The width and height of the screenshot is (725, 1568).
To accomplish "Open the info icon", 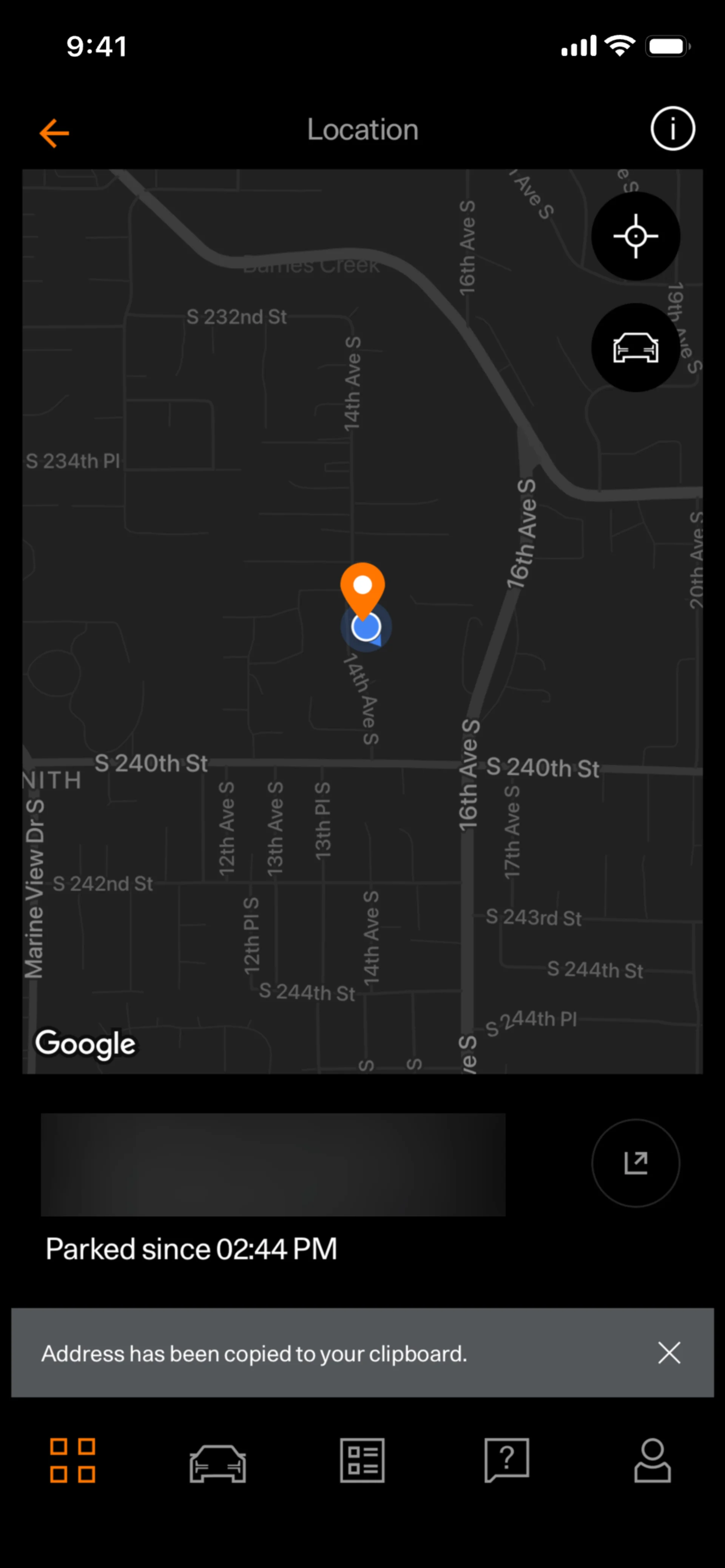I will coord(672,129).
